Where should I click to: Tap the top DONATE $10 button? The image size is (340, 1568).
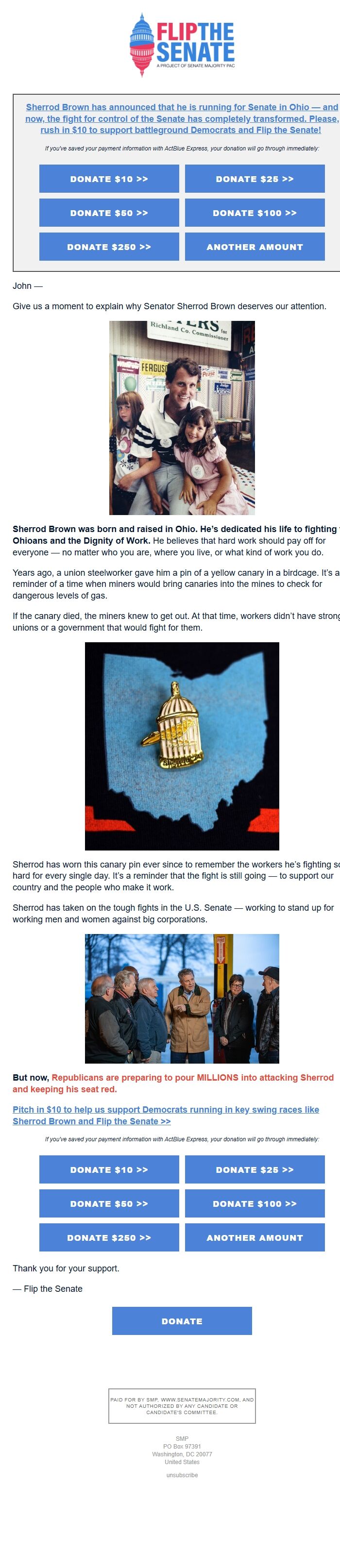(109, 179)
